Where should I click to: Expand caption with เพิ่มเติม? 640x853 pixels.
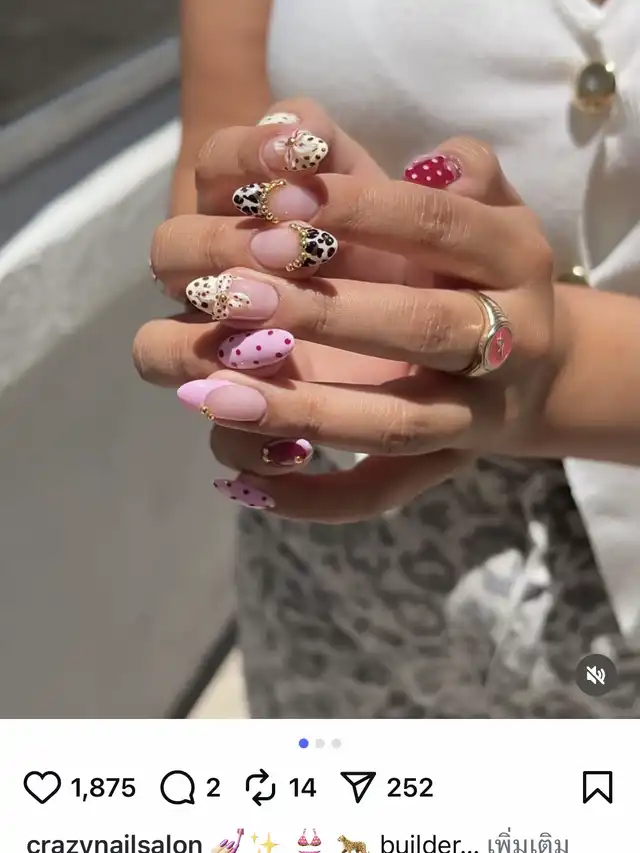click(541, 843)
